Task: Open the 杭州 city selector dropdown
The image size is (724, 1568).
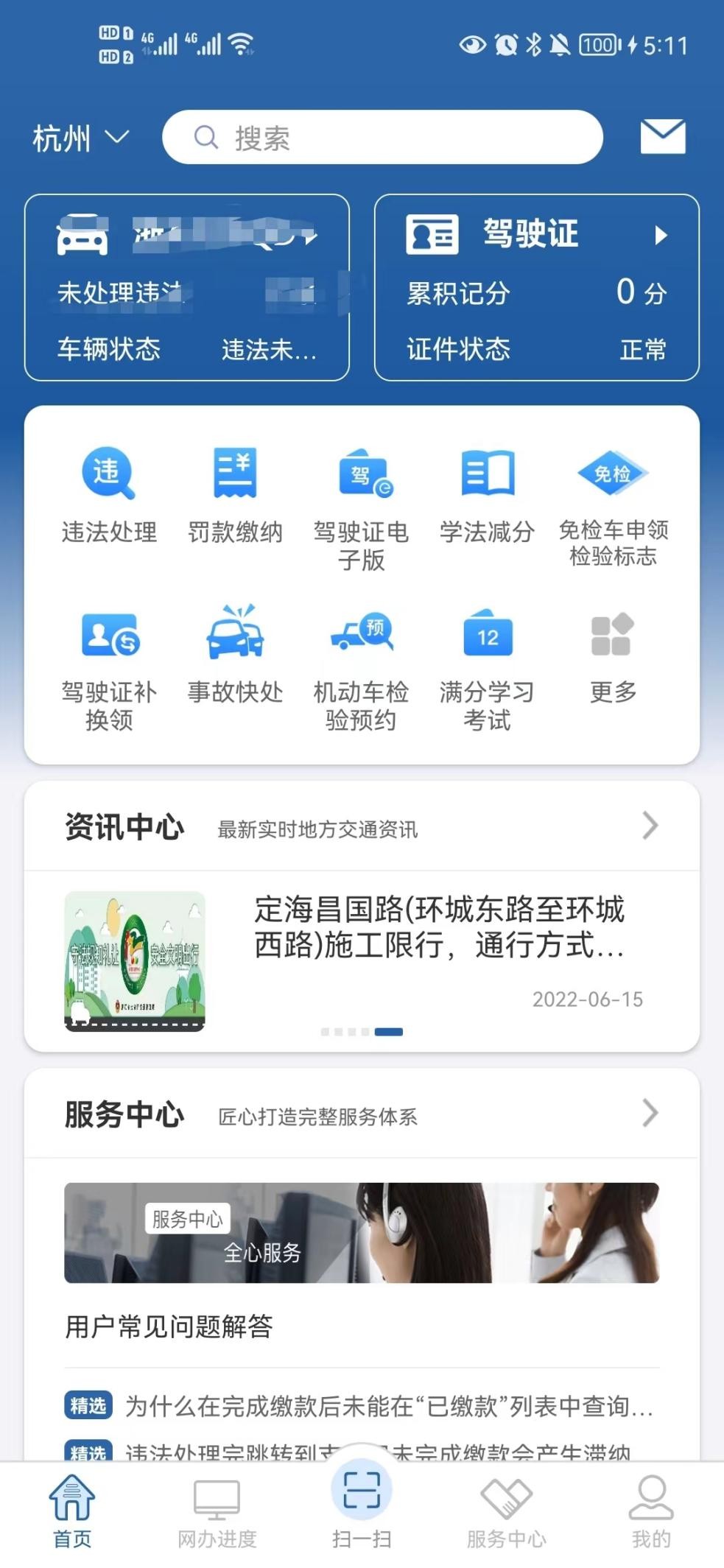Action: tap(77, 137)
